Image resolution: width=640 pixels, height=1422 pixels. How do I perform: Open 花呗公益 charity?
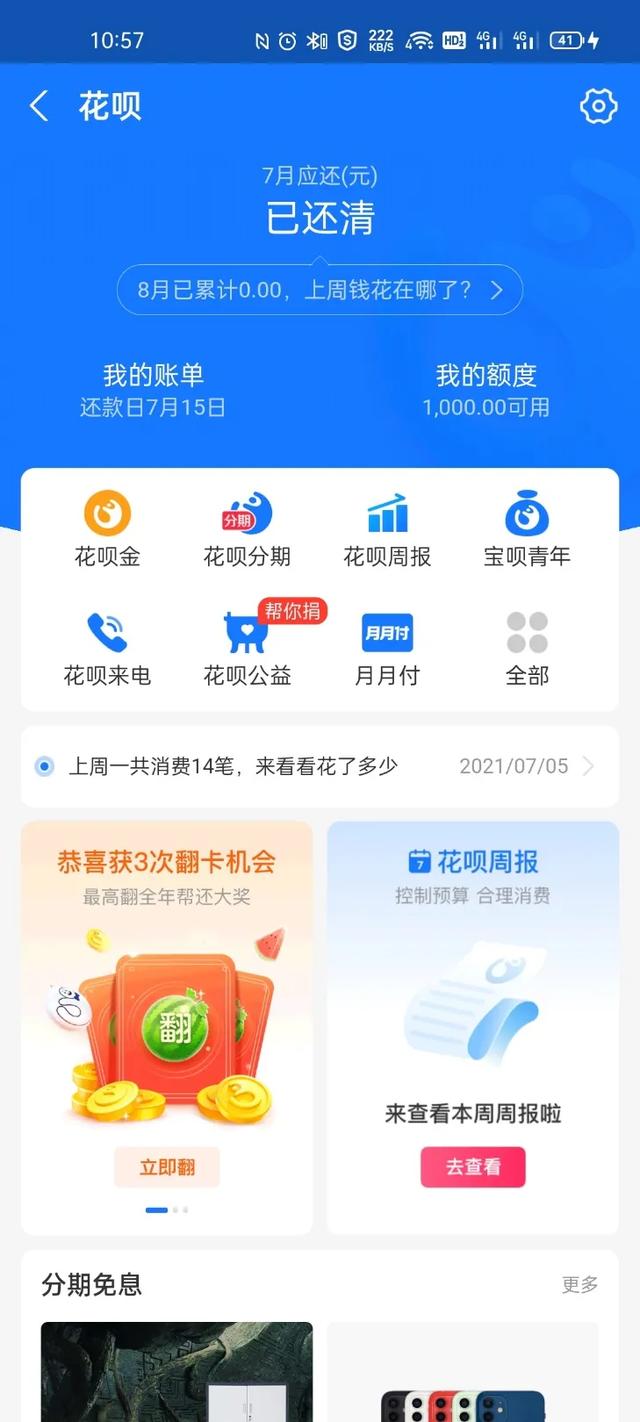pyautogui.click(x=247, y=649)
